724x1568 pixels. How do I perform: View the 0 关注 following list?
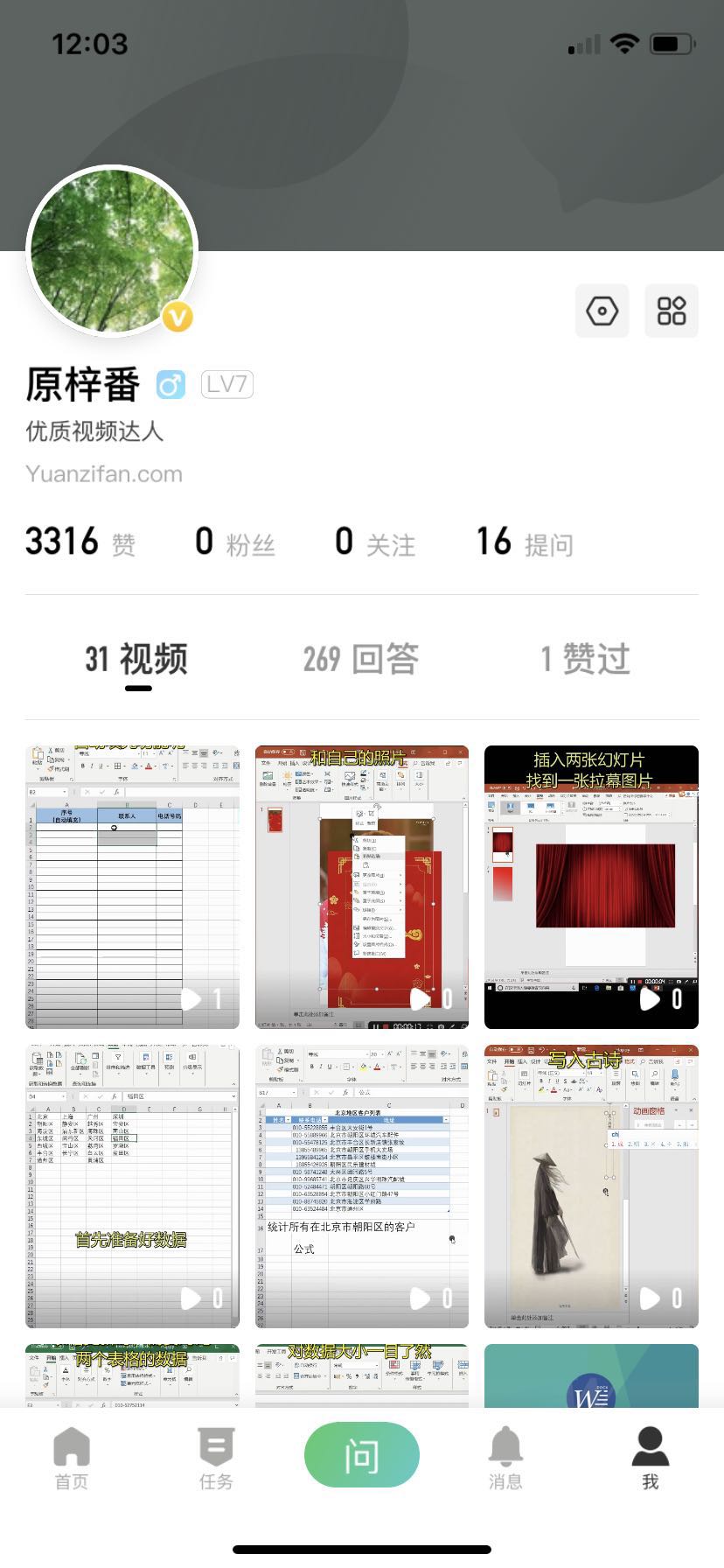374,542
